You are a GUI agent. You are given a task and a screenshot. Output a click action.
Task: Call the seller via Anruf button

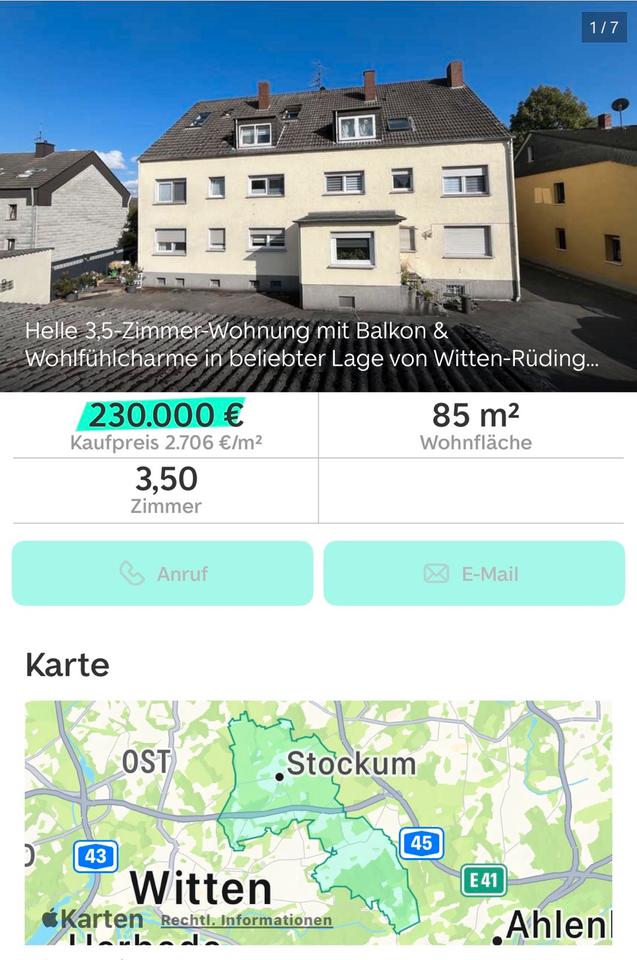162,574
